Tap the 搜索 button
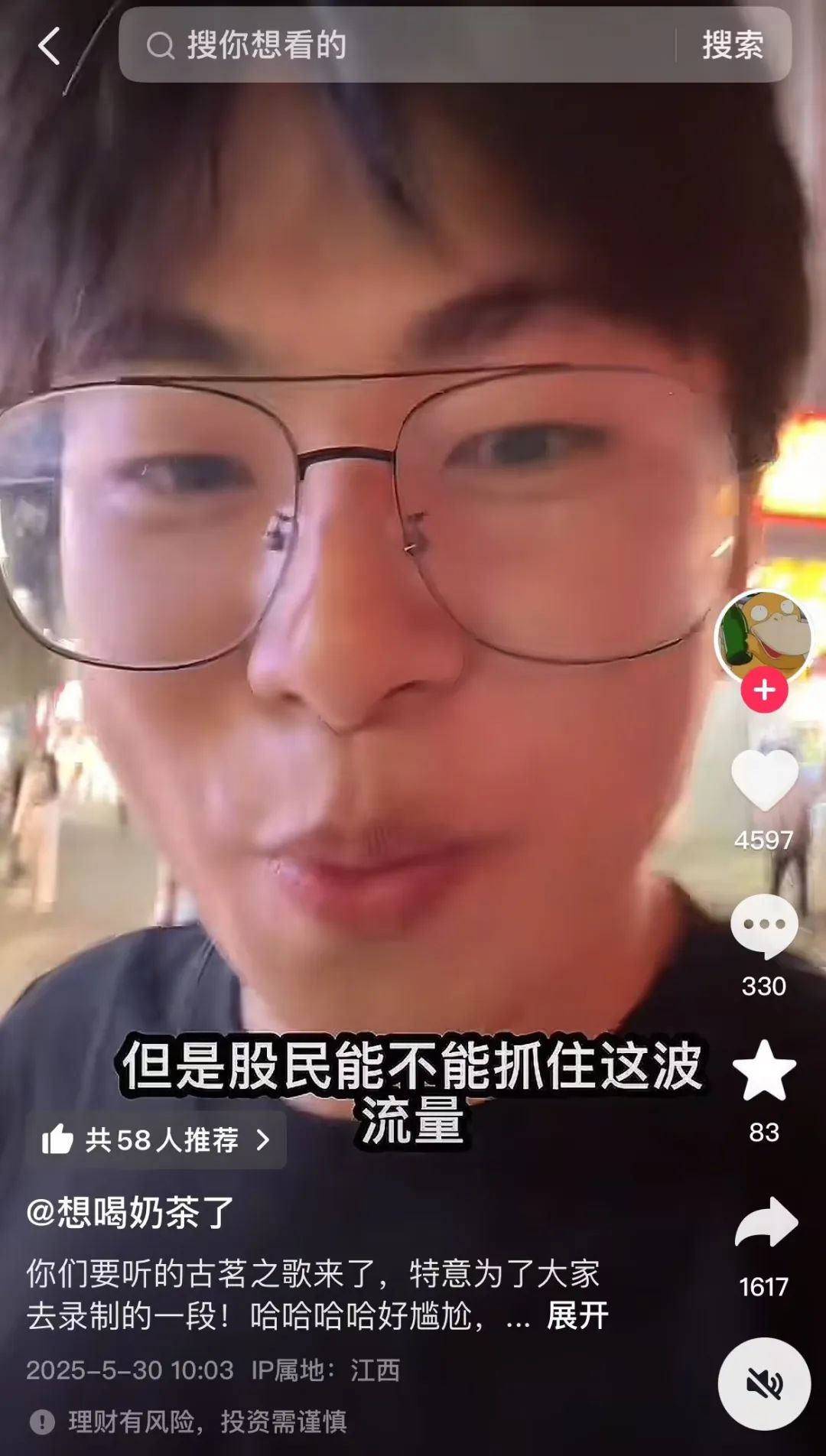This screenshot has height=1456, width=826. (732, 45)
